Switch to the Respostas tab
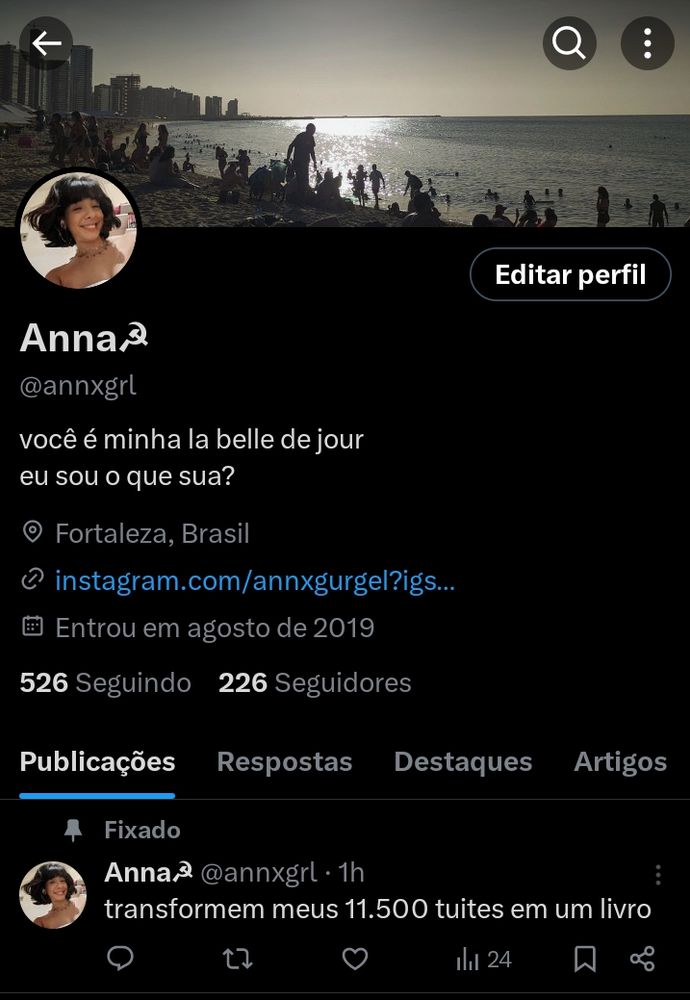 point(284,762)
